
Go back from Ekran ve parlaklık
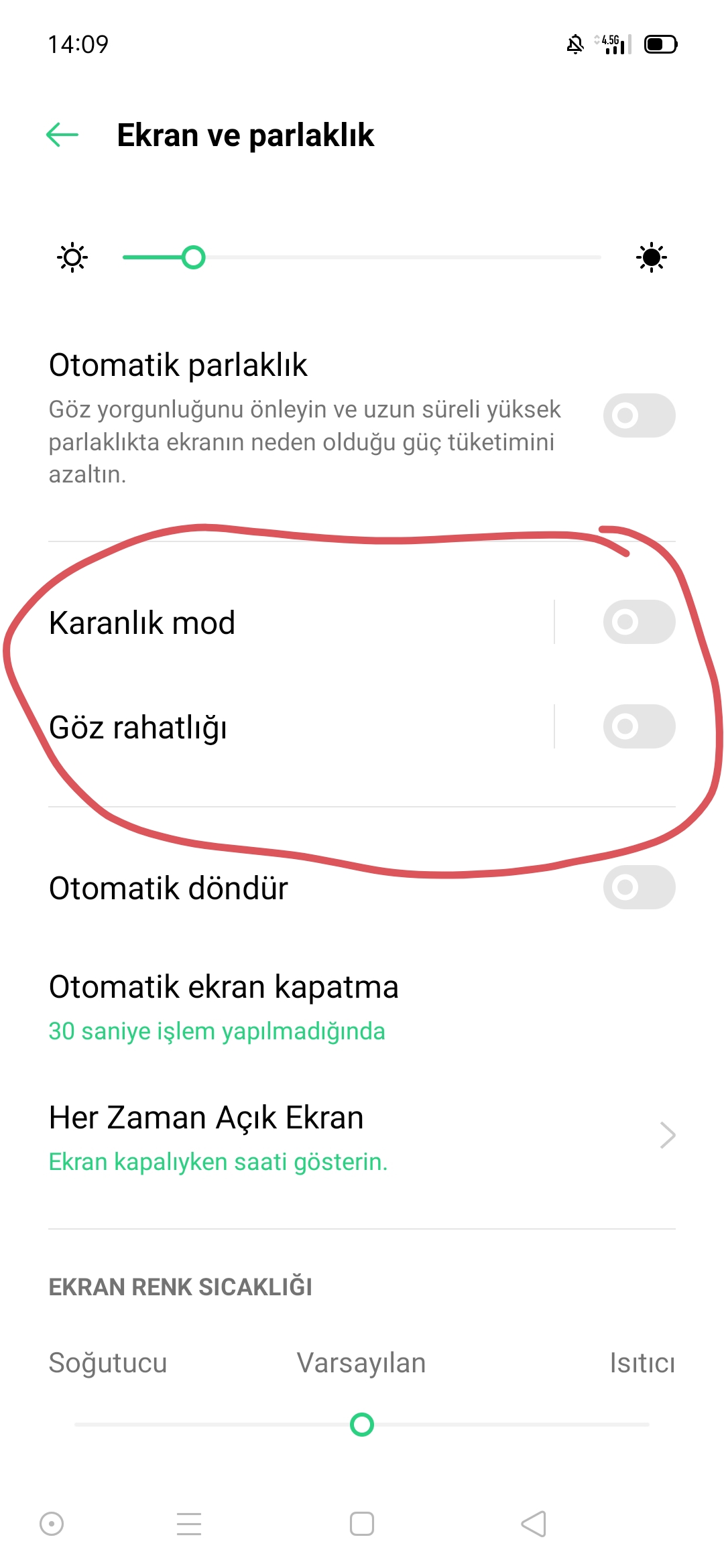click(x=62, y=135)
